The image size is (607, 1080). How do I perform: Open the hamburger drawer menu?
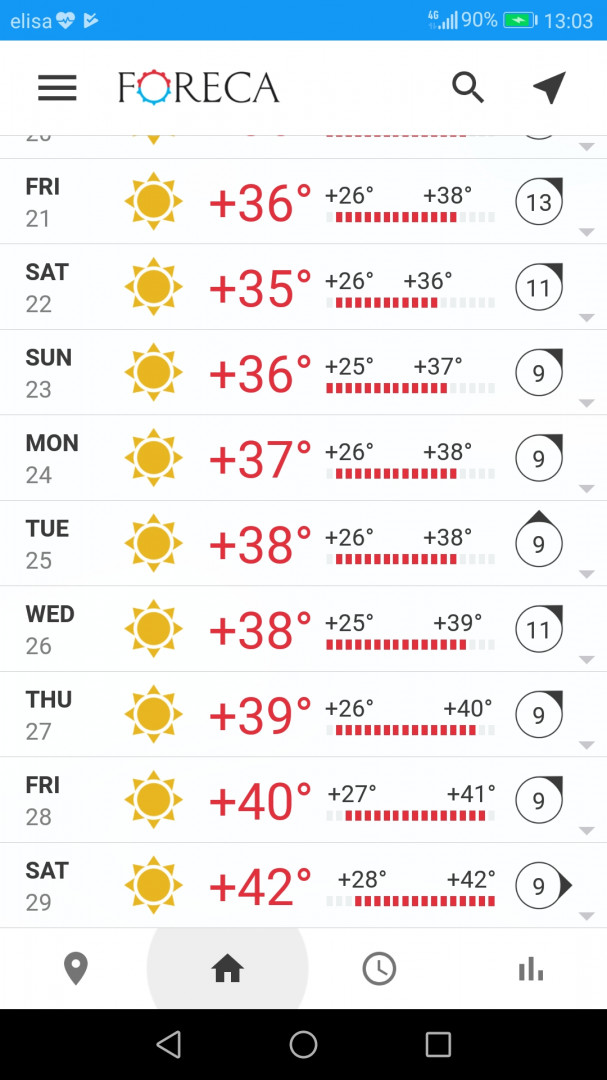(57, 88)
